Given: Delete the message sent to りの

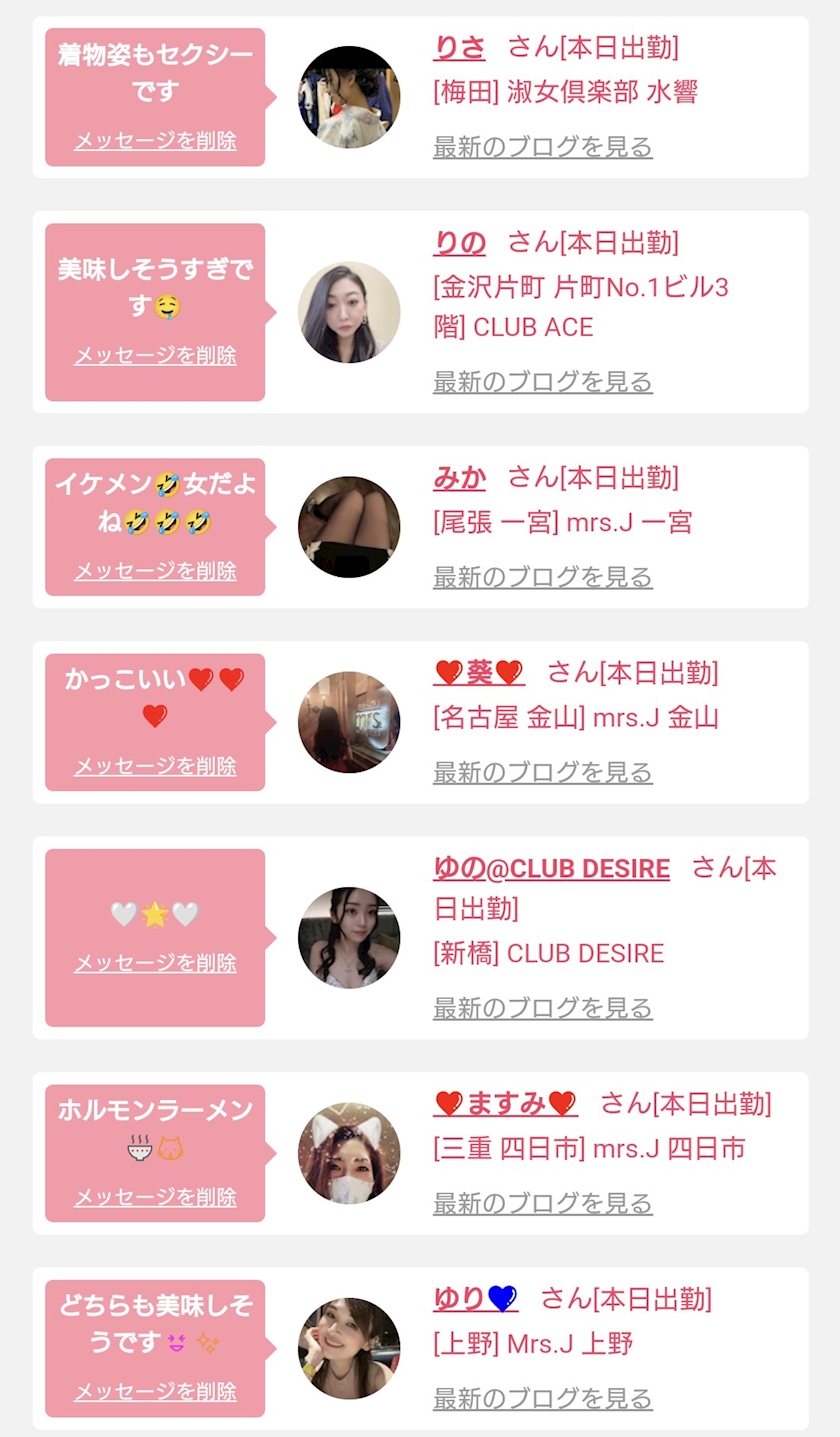Looking at the screenshot, I should click(155, 355).
